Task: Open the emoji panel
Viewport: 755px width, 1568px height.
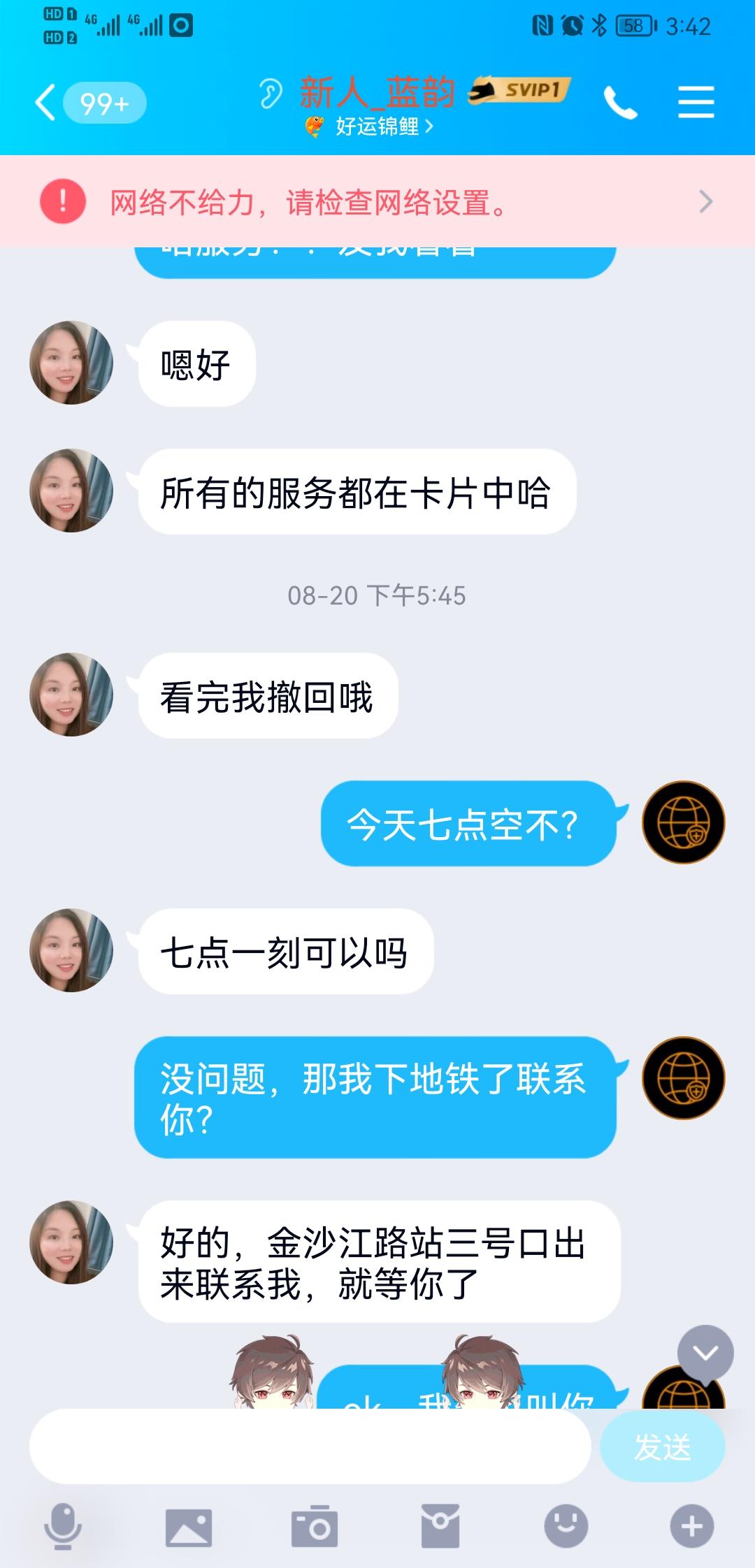Action: point(566,1527)
